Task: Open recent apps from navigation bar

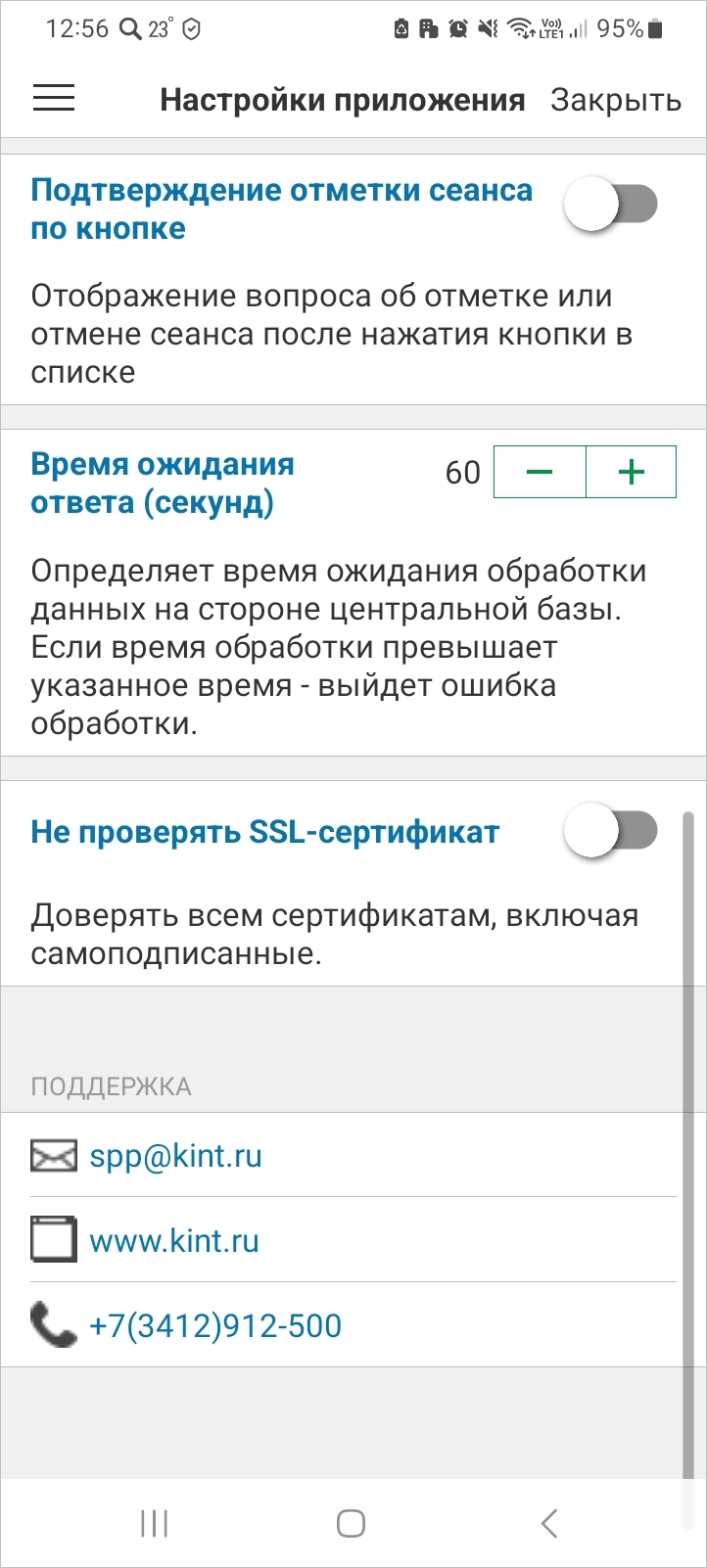Action: pos(155,1523)
